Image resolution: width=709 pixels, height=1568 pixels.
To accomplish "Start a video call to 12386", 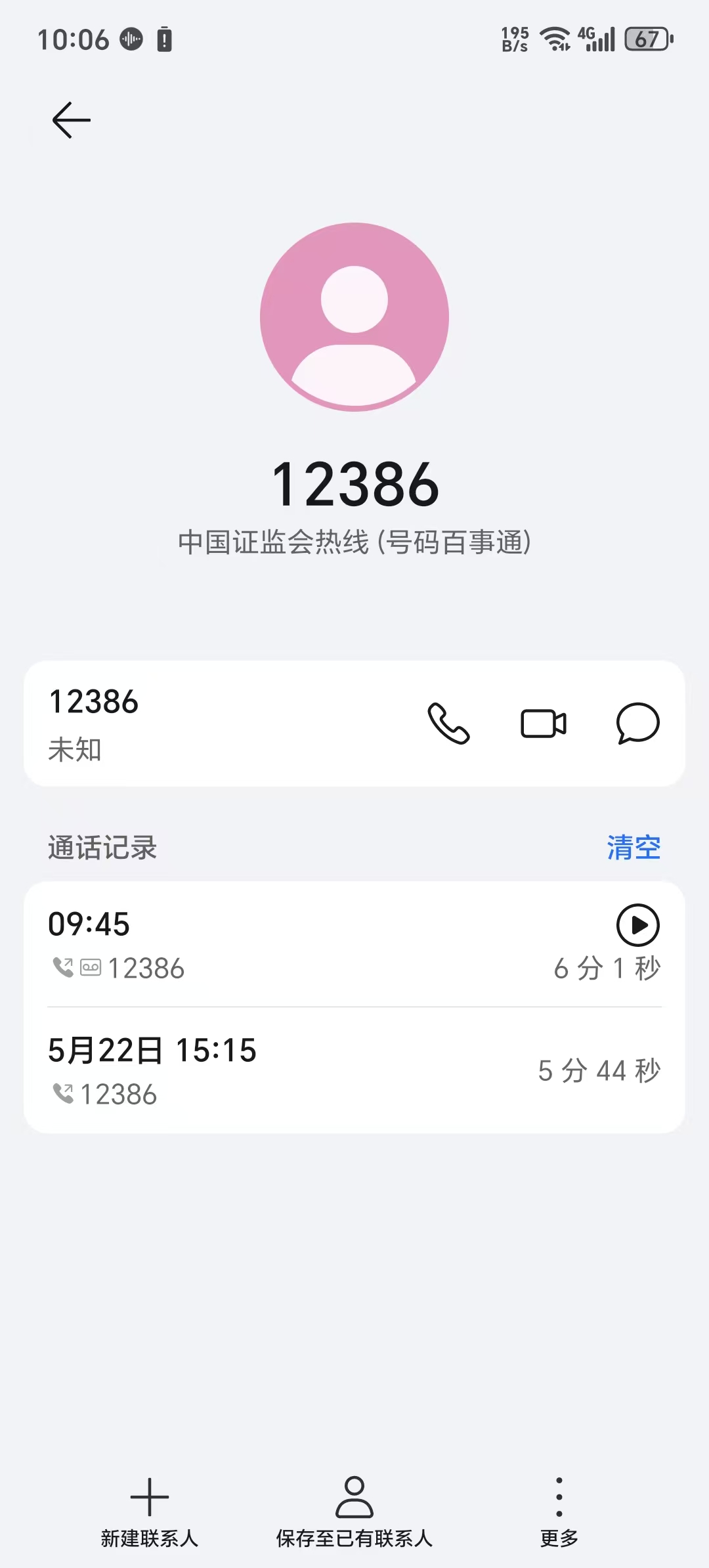I will point(544,724).
